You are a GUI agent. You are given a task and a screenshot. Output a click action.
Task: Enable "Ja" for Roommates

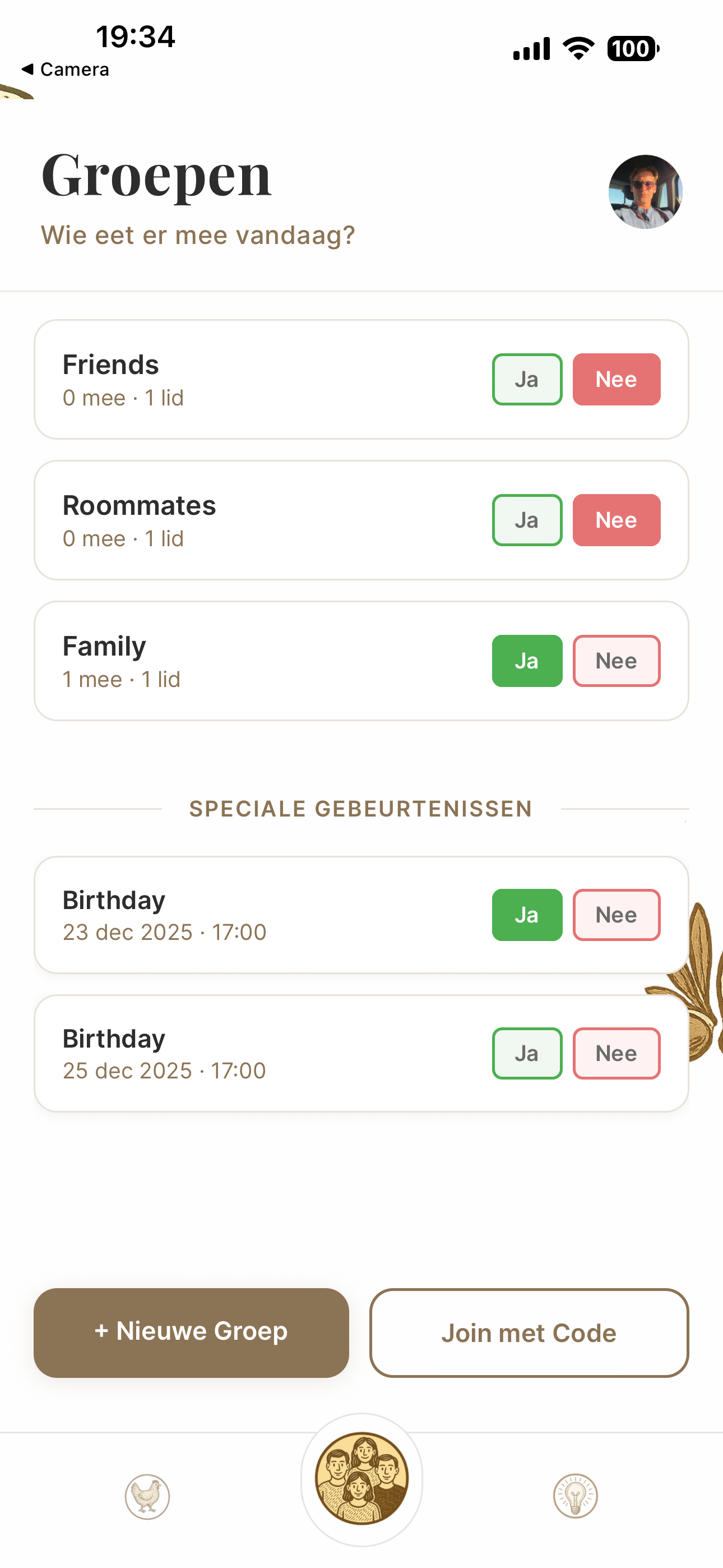526,520
